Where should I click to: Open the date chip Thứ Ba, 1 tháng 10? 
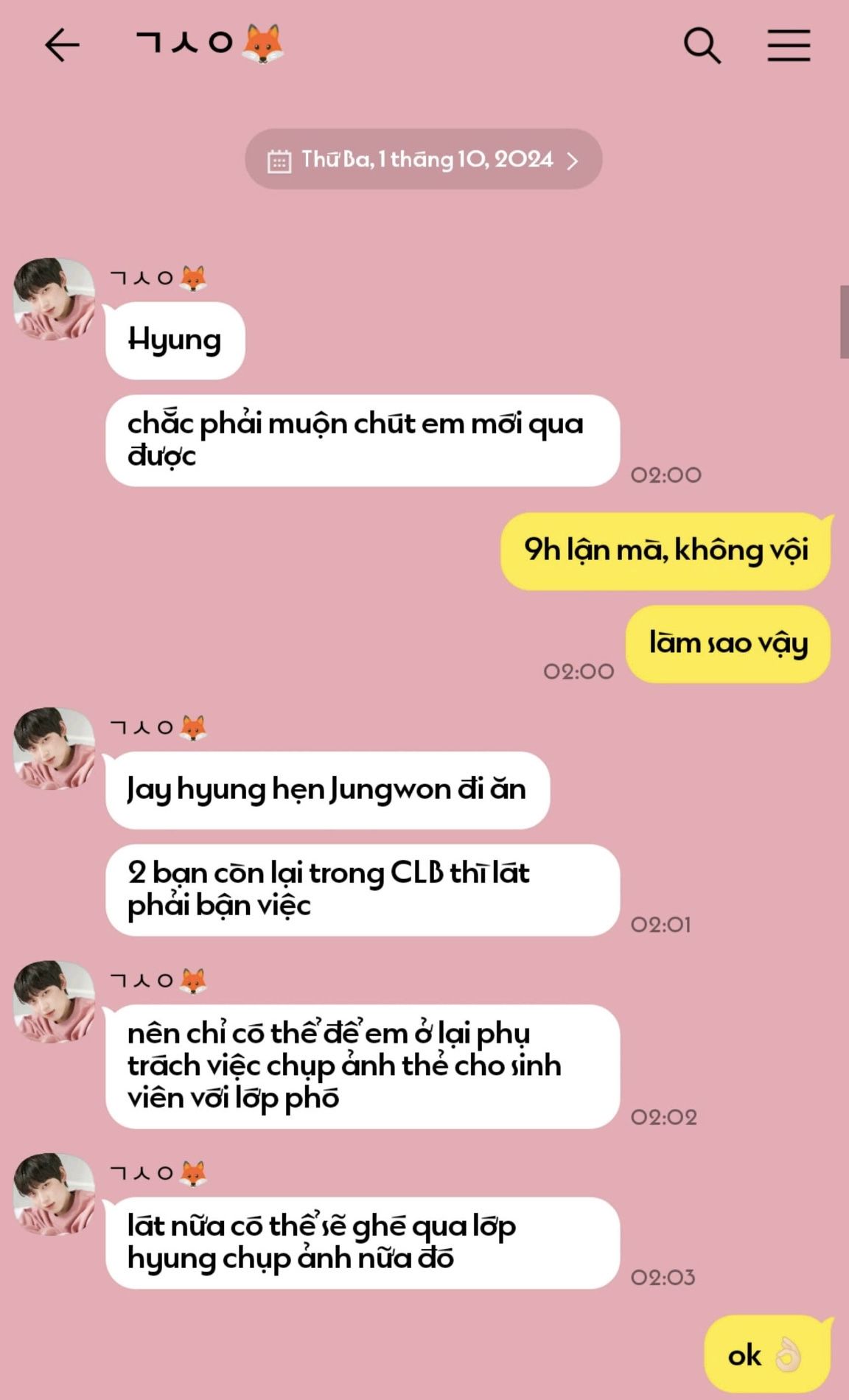pyautogui.click(x=424, y=159)
